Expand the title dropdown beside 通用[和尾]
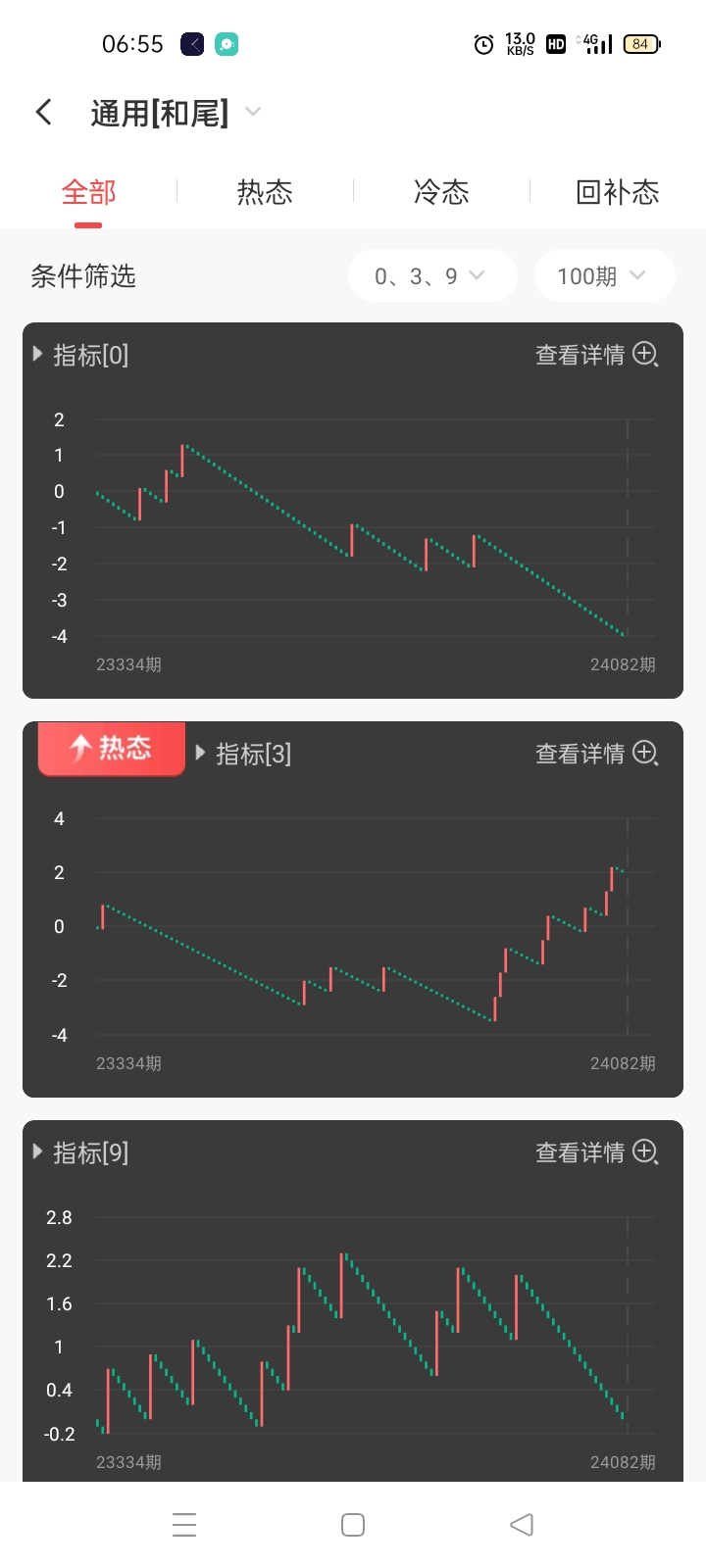This screenshot has height=1568, width=706. (x=253, y=112)
